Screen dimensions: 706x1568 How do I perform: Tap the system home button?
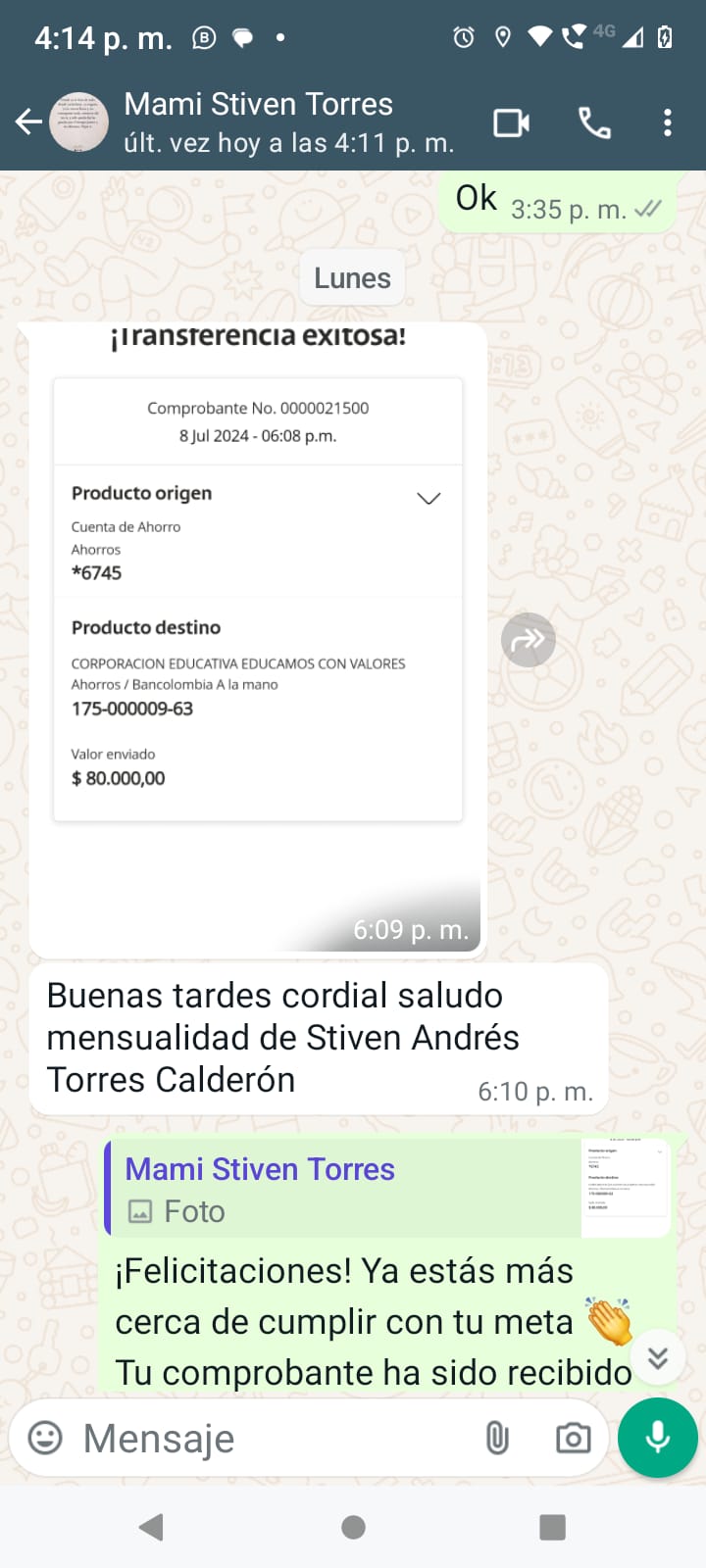[x=353, y=1527]
